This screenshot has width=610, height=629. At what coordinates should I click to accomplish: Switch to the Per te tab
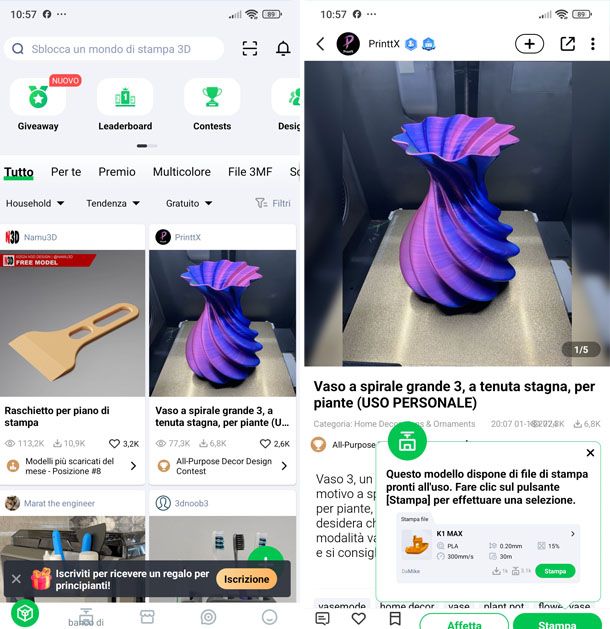pyautogui.click(x=66, y=172)
